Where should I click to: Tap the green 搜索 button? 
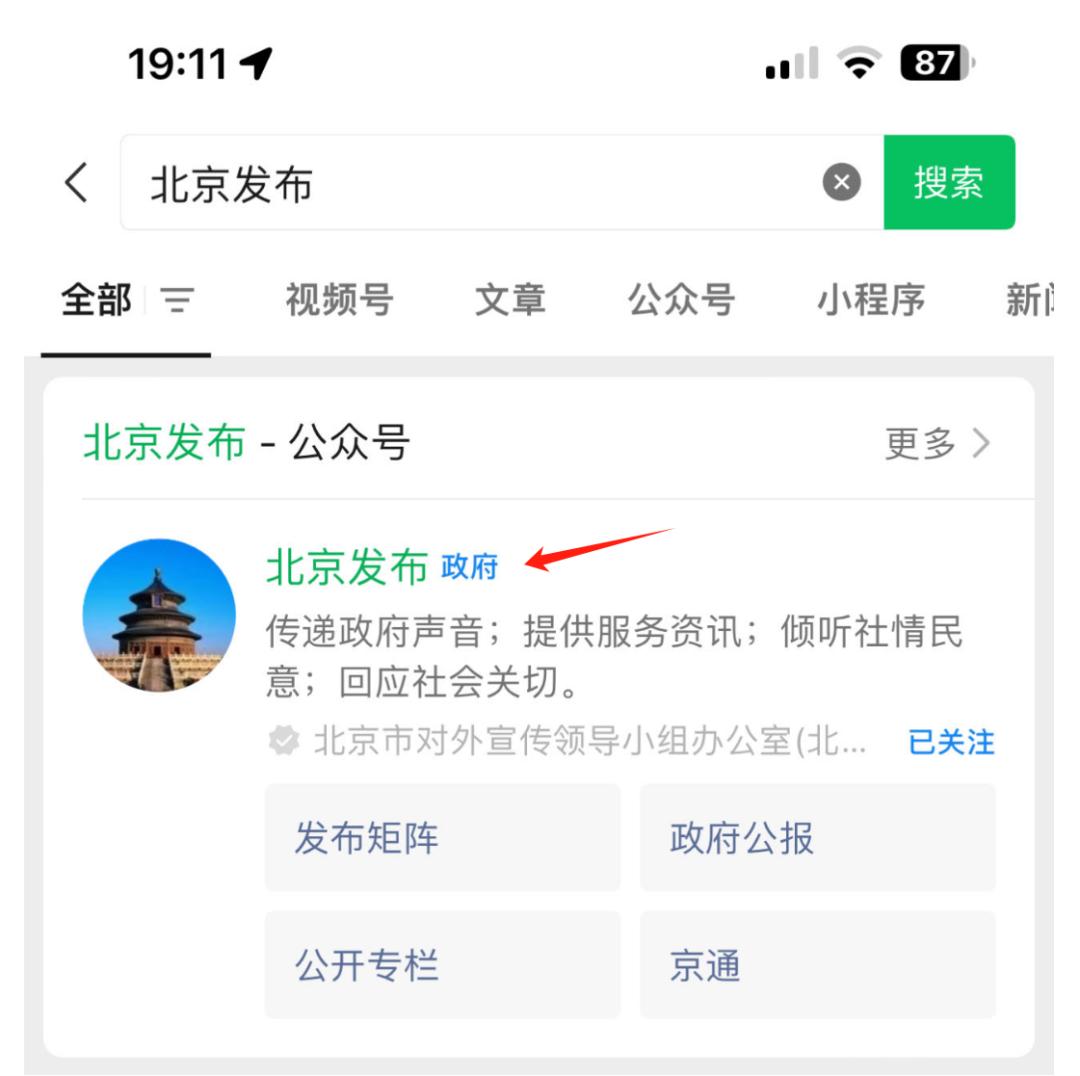[x=948, y=184]
